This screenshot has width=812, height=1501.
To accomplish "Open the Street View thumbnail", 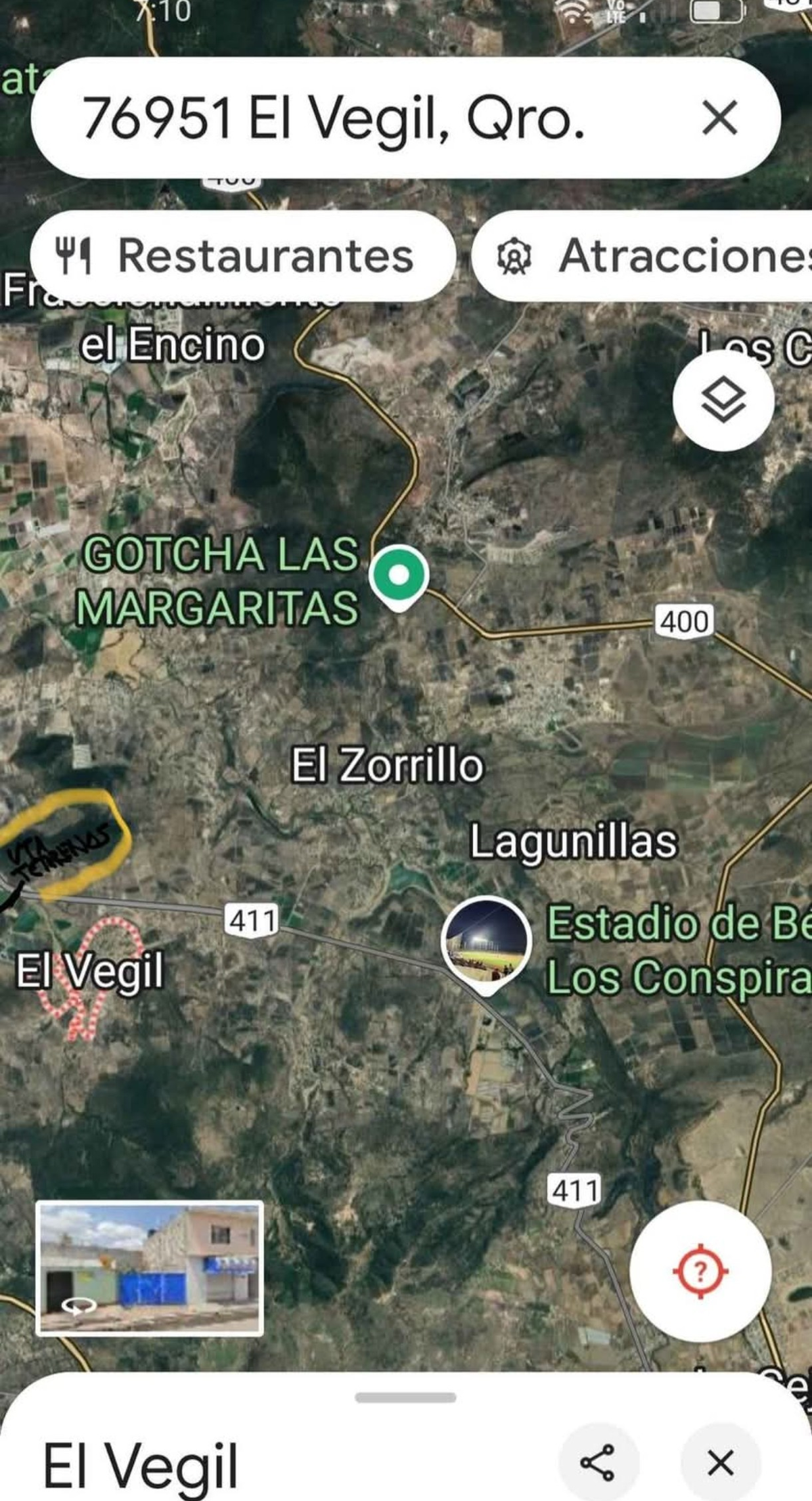I will pyautogui.click(x=150, y=1267).
